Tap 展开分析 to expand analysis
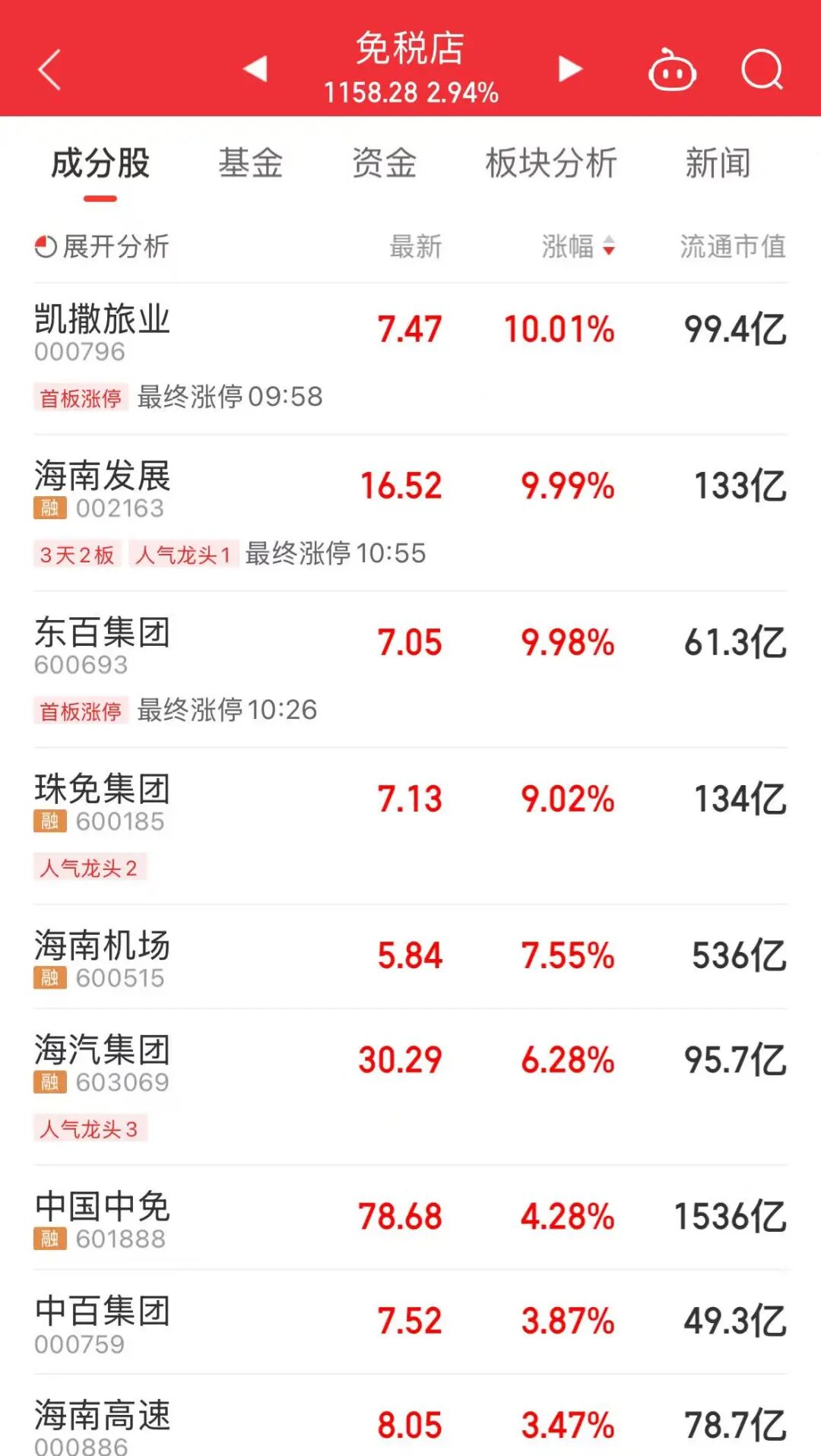 point(103,246)
